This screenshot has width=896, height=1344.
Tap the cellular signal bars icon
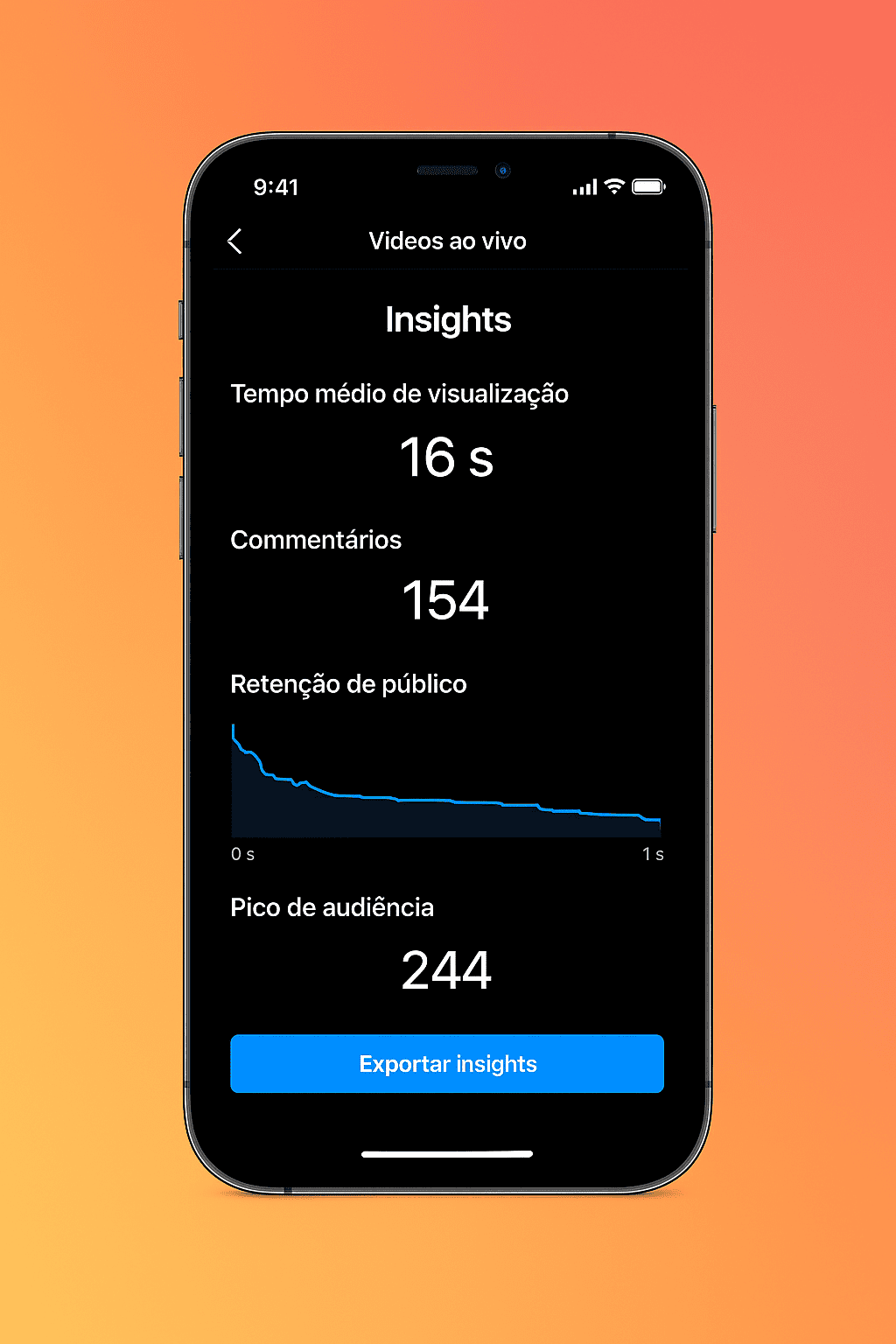(x=583, y=187)
